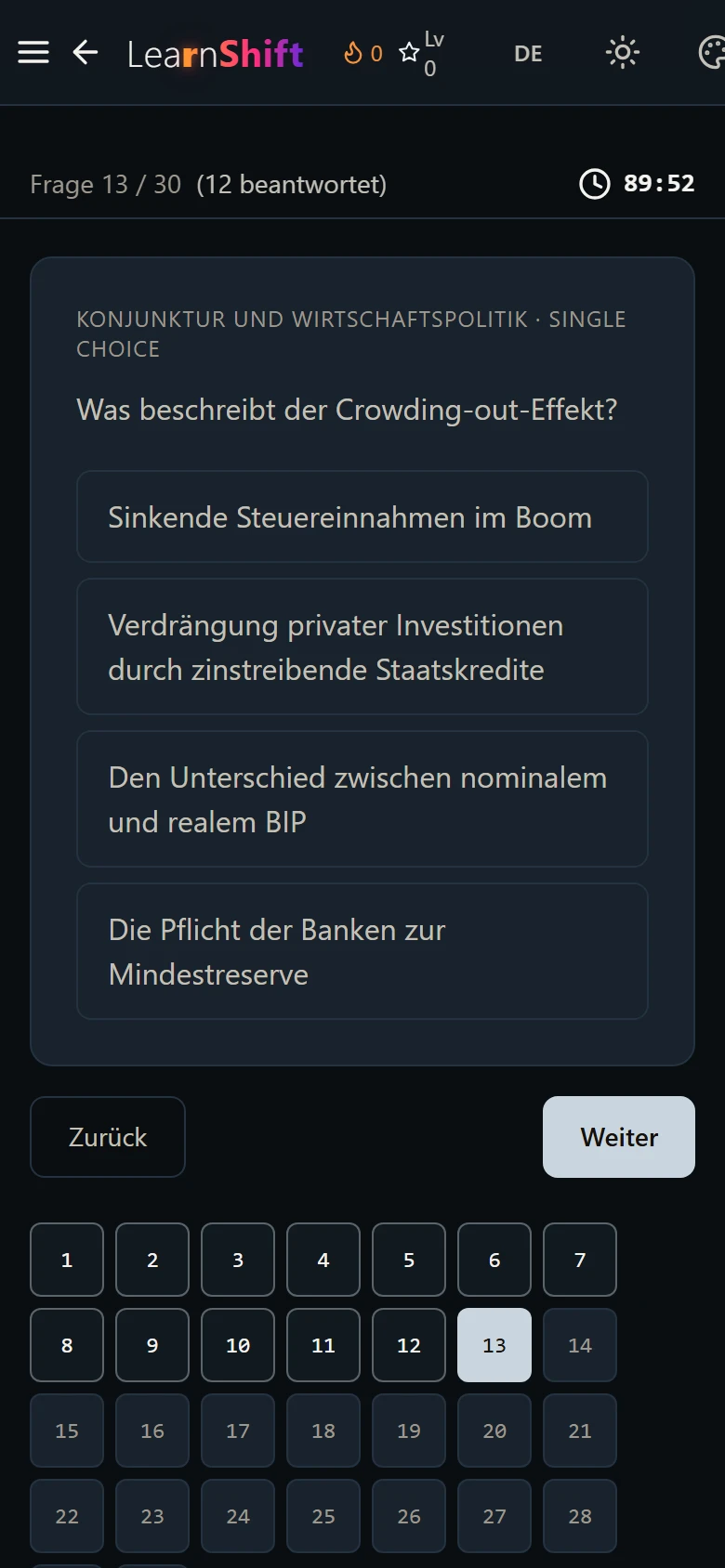Open the color palette icon
This screenshot has height=1568, width=725.
711,53
